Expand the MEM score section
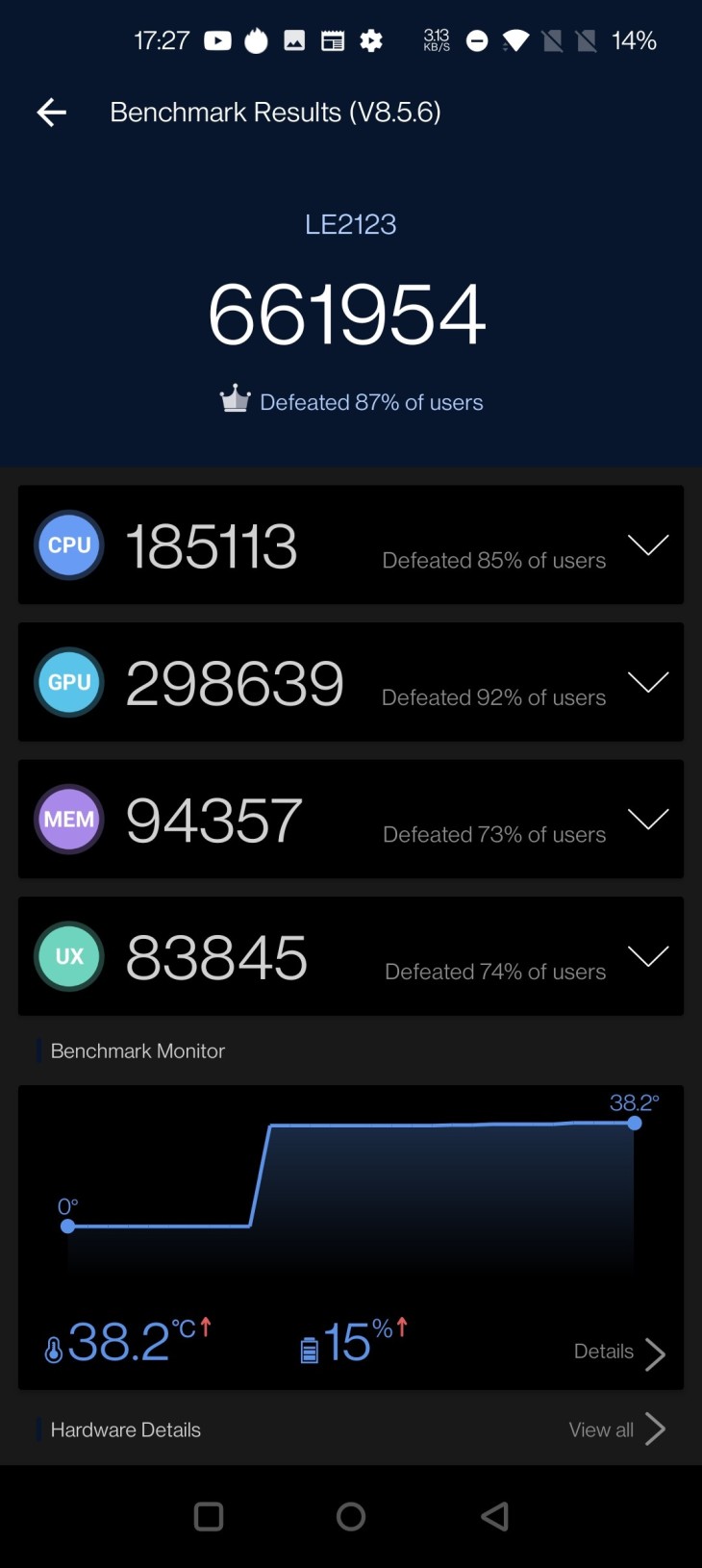Image resolution: width=702 pixels, height=1568 pixels. (647, 819)
